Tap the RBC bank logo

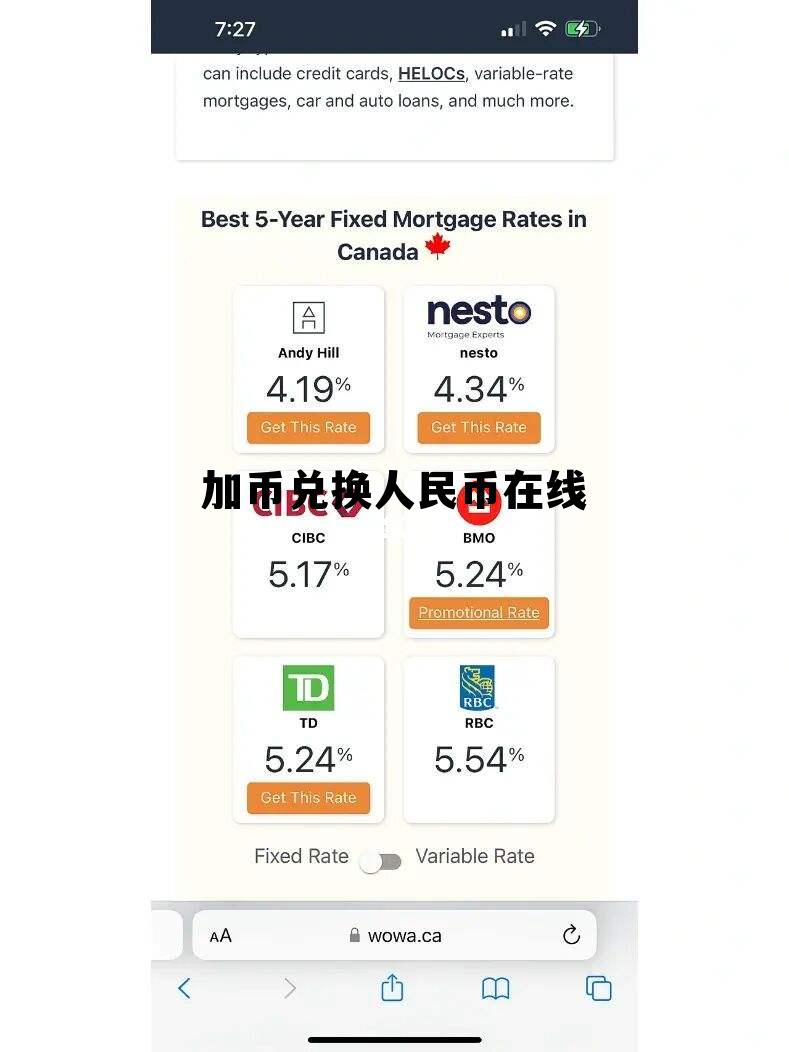click(x=478, y=686)
